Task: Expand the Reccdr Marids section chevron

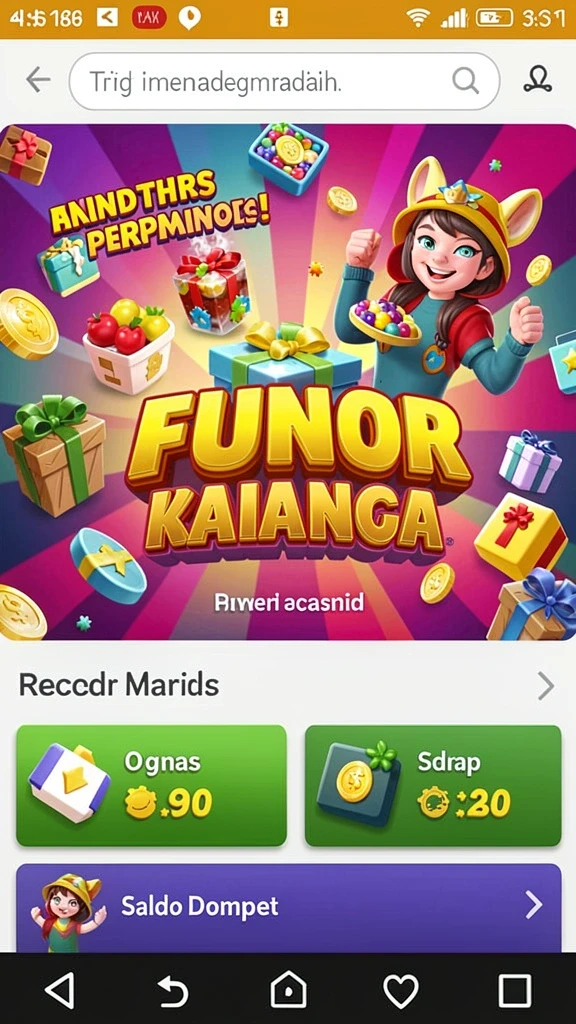Action: pos(545,686)
